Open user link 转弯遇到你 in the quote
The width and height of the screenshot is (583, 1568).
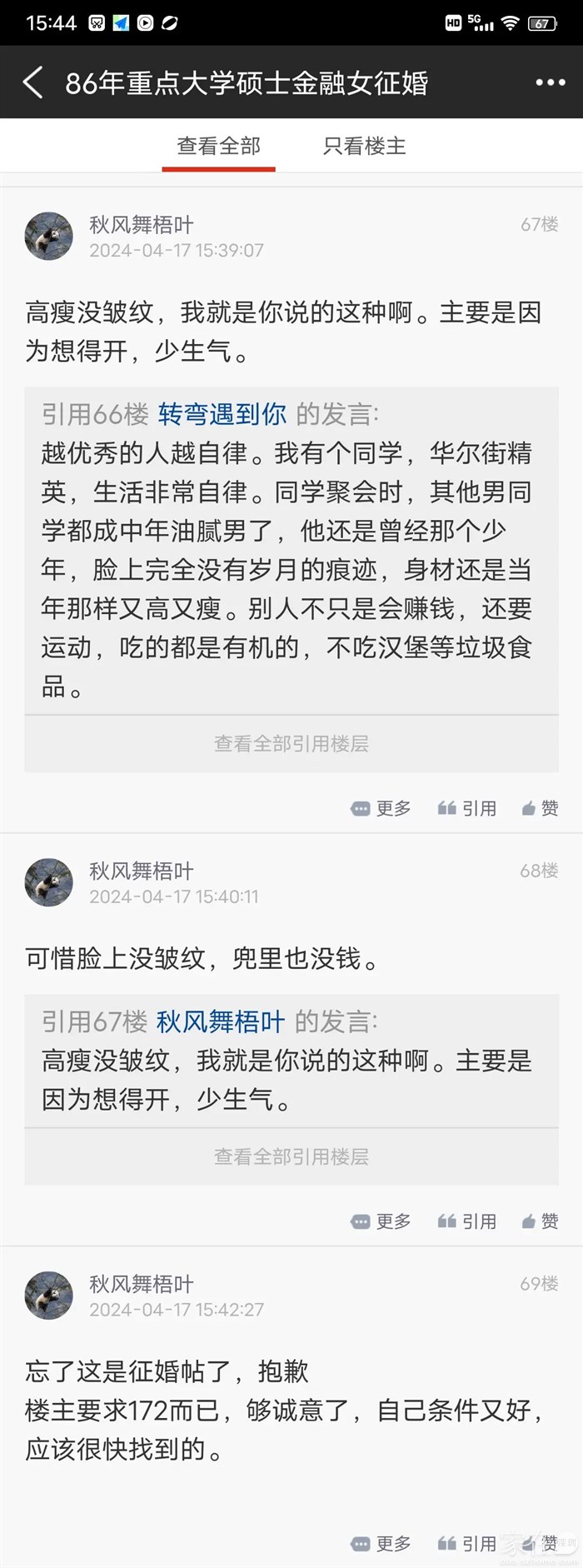[222, 414]
